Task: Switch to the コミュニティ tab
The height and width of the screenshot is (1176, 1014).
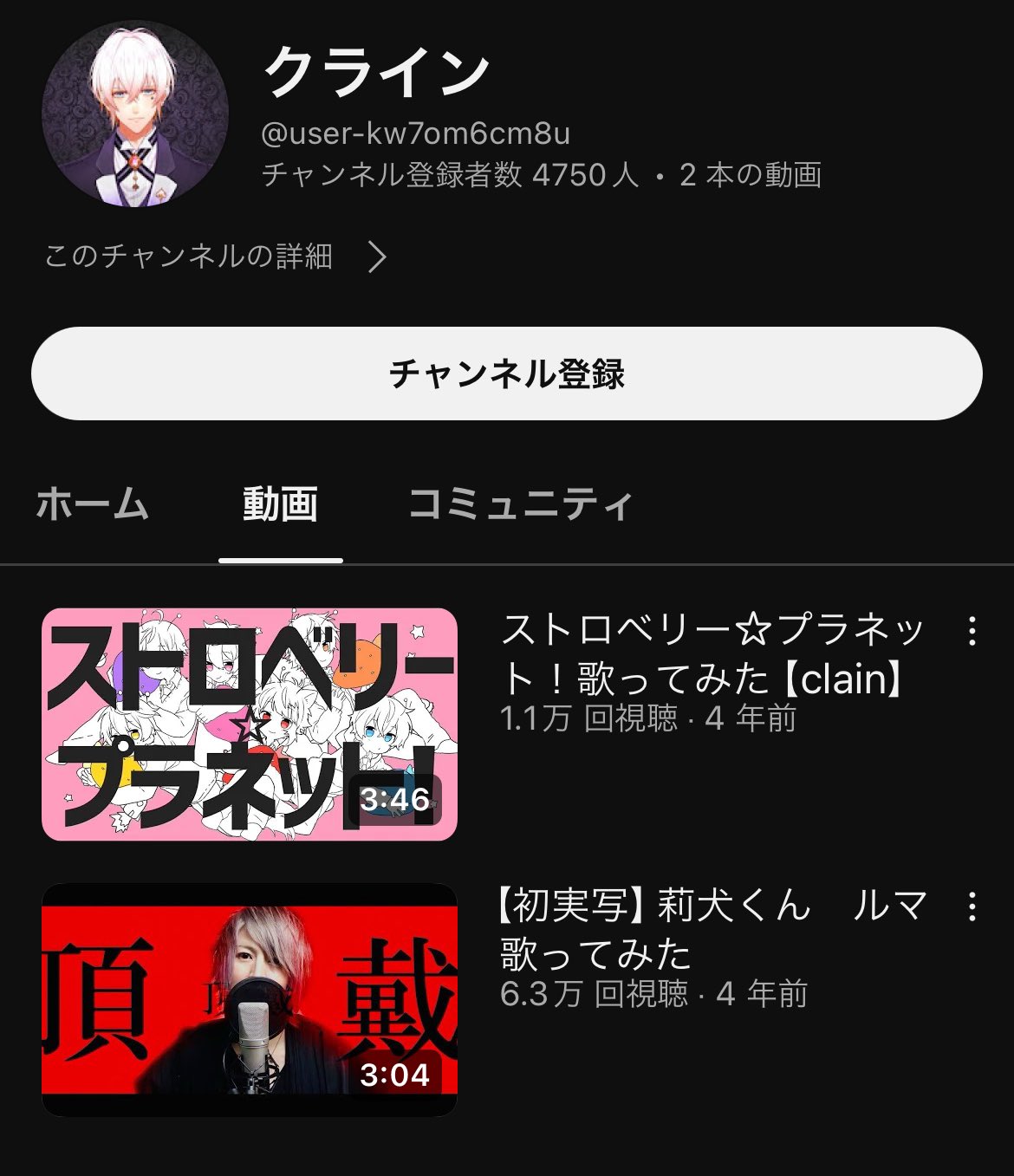Action: 520,504
